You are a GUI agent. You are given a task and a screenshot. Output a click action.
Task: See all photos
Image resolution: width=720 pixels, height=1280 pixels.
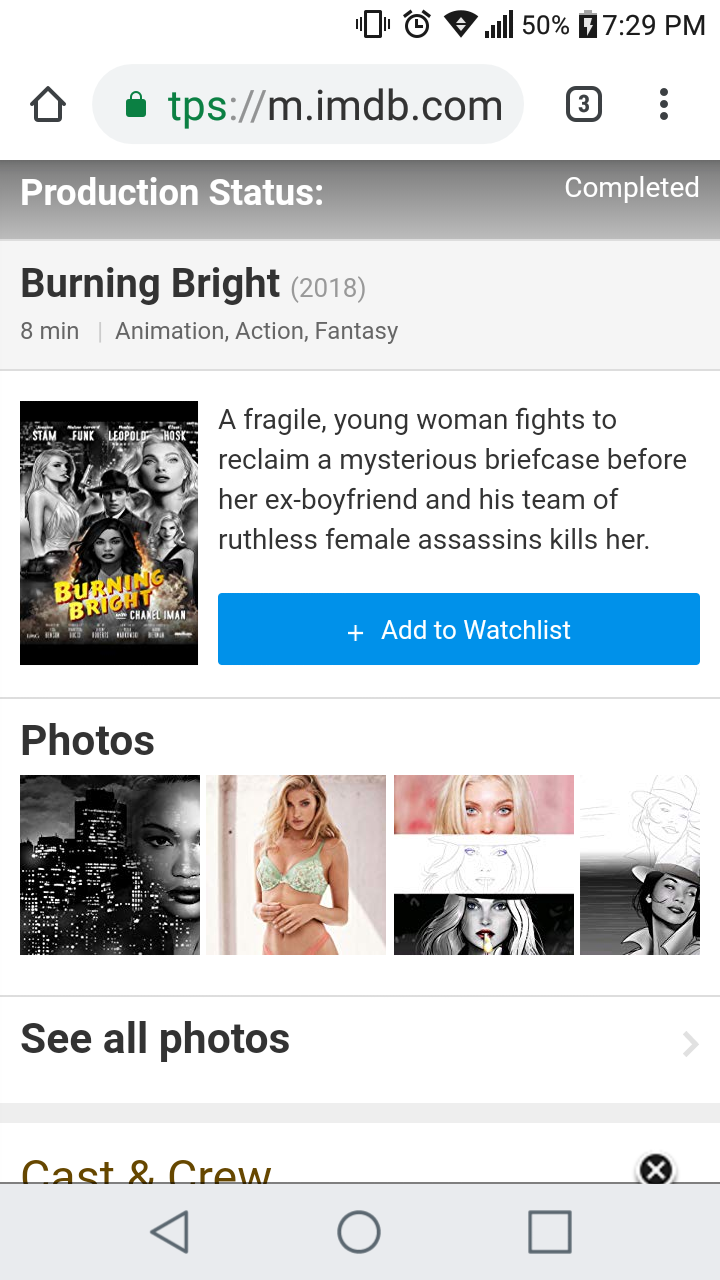360,1040
